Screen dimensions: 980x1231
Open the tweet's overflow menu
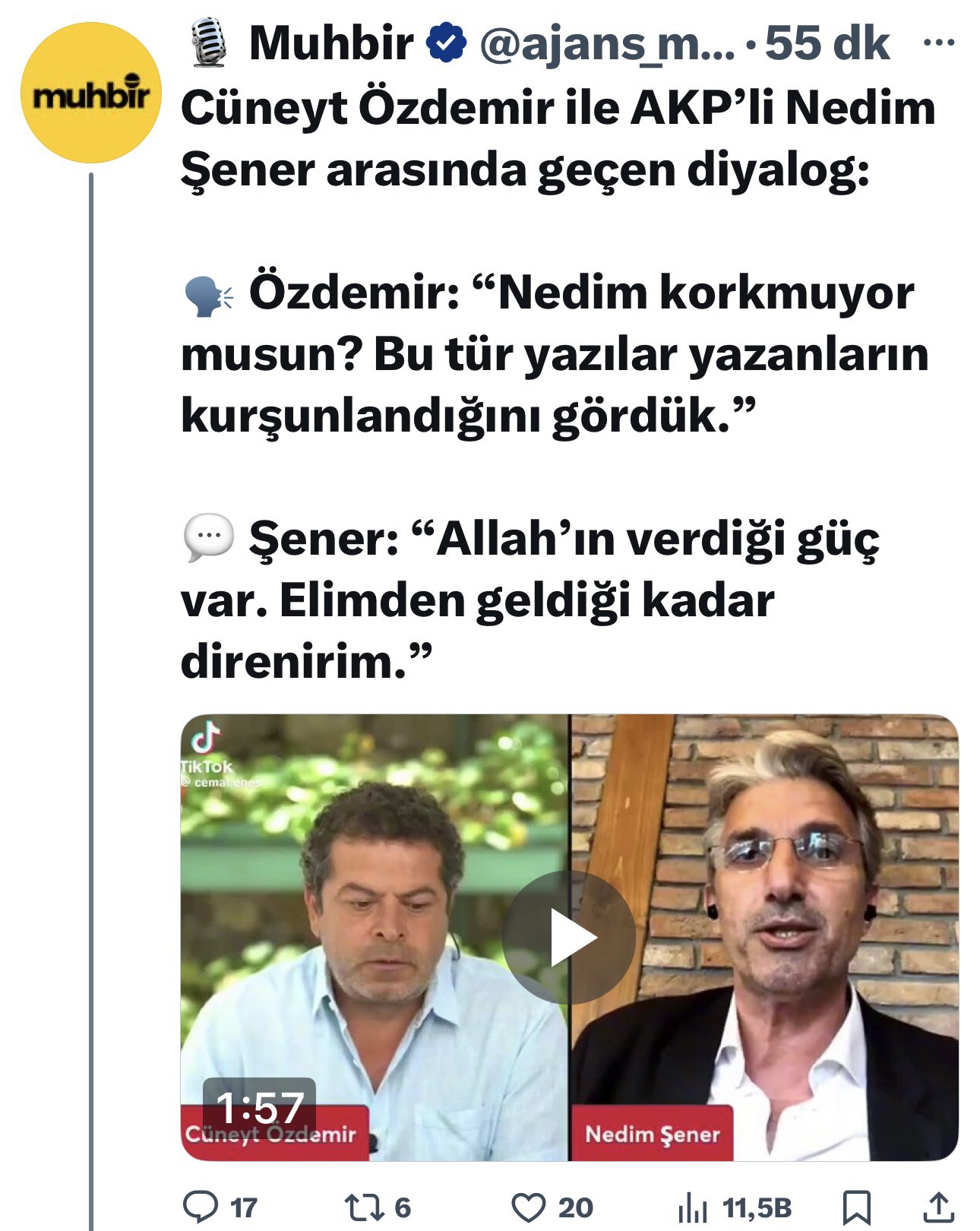click(937, 43)
